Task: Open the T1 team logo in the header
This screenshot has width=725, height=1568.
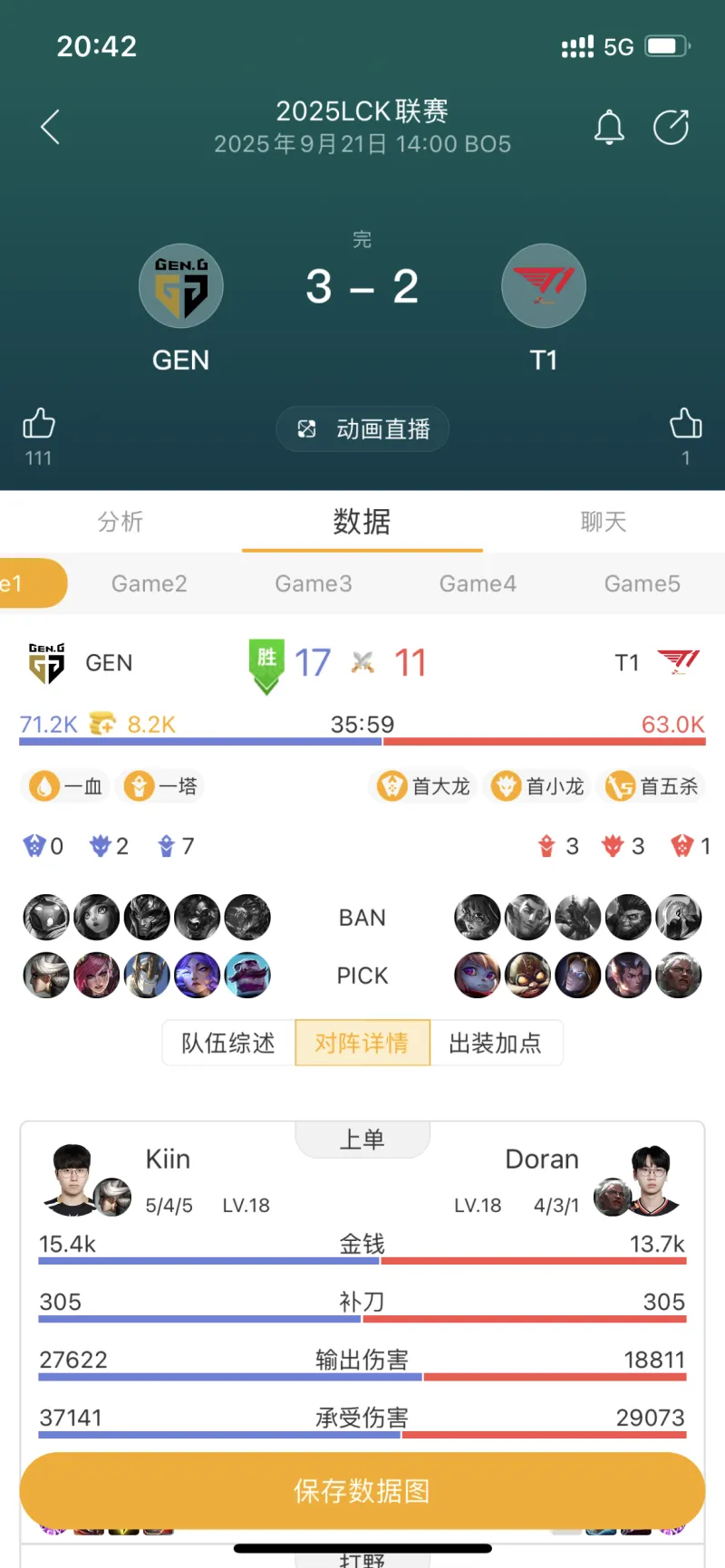Action: (544, 286)
